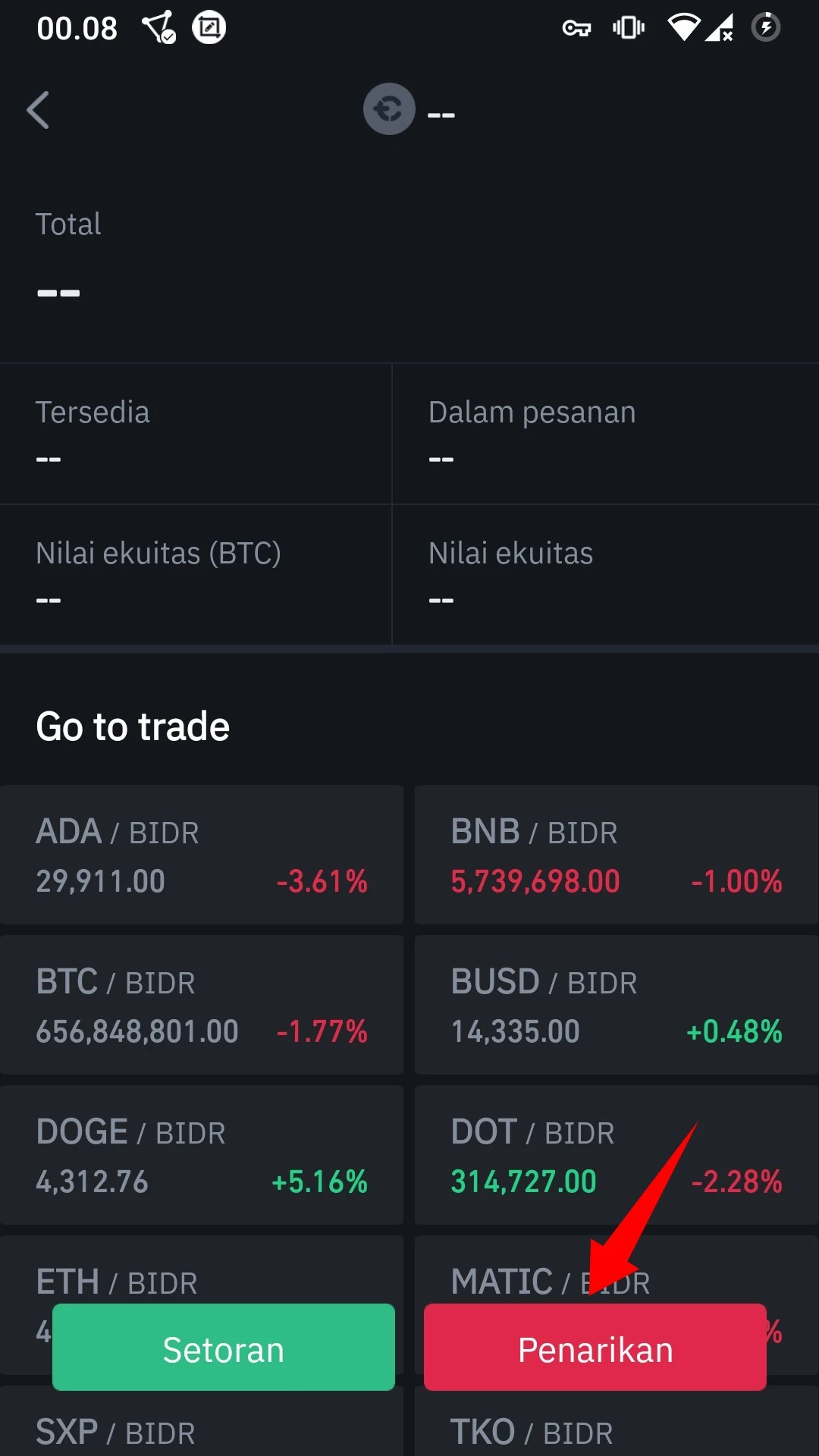Tap the cellular signal icon in status bar
Screen dimensions: 819x1456
[719, 27]
